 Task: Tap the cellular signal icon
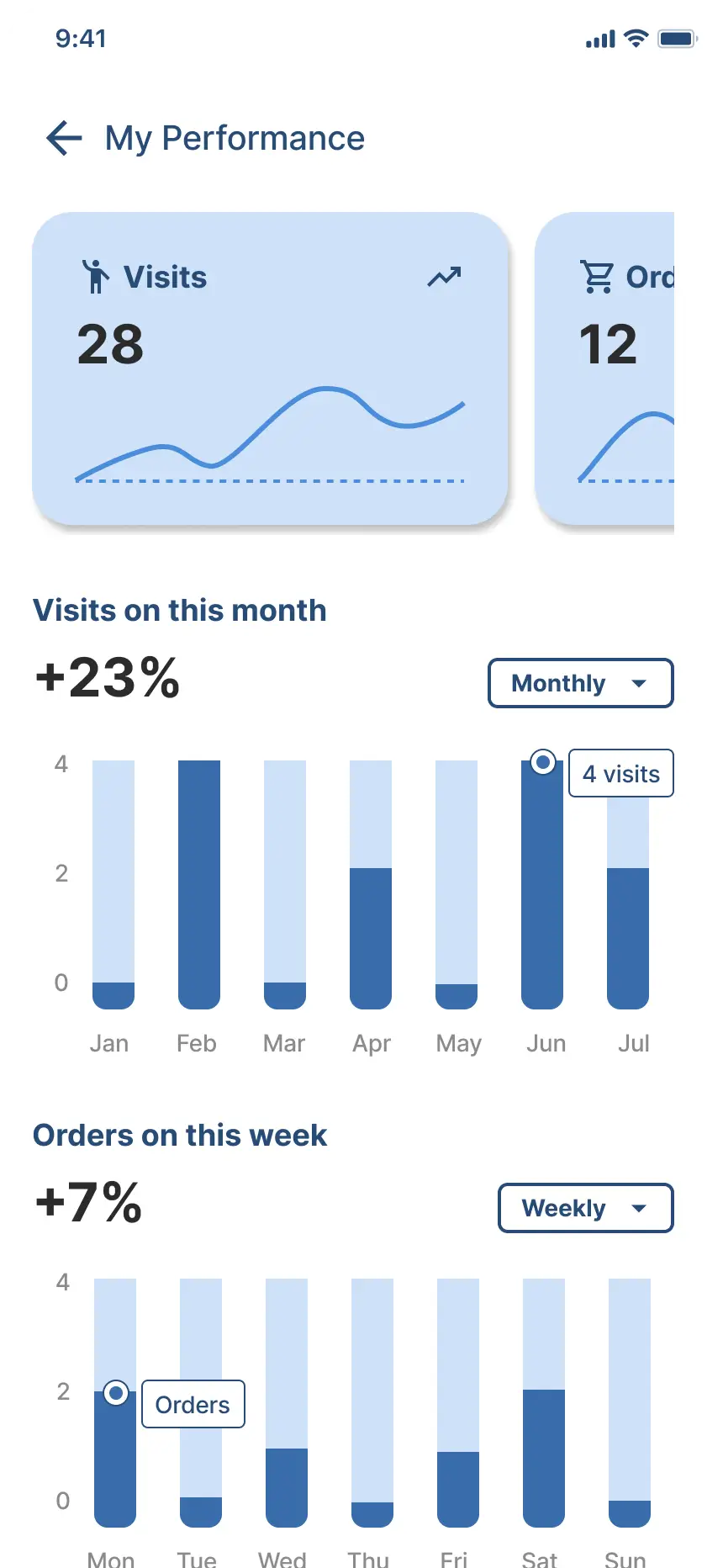pyautogui.click(x=599, y=37)
